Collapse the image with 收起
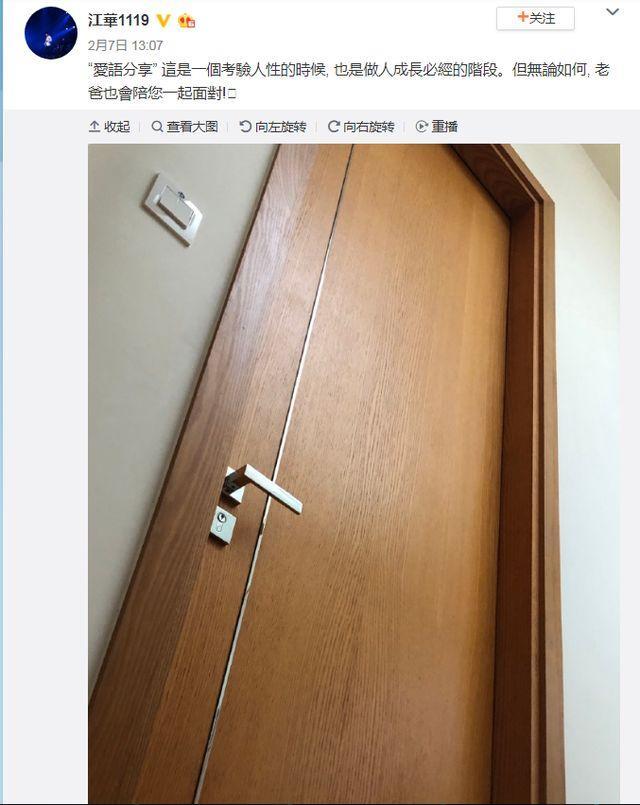Image resolution: width=640 pixels, height=805 pixels. click(109, 127)
